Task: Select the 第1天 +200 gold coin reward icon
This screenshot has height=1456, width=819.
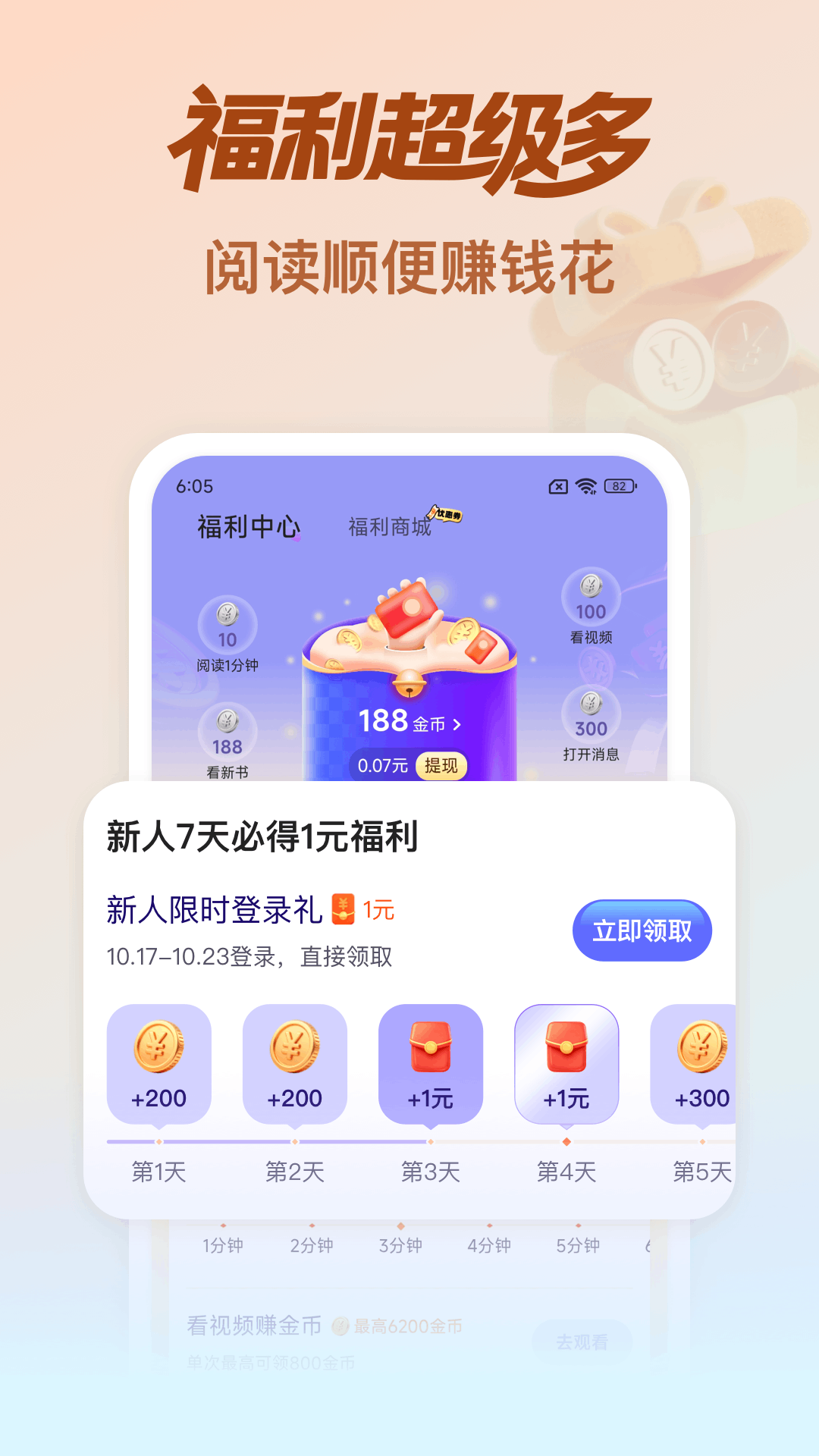Action: pyautogui.click(x=159, y=1063)
